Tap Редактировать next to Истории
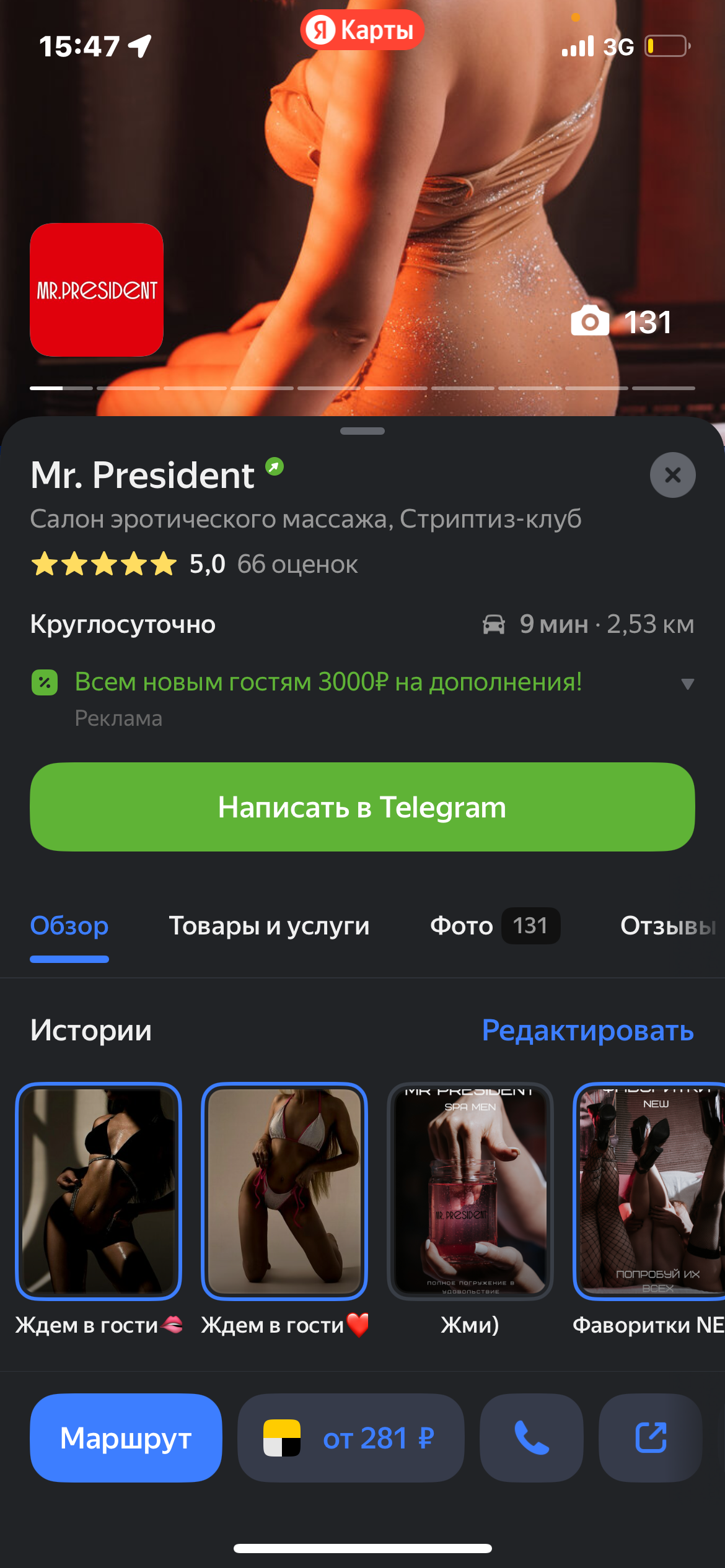 tap(587, 1030)
